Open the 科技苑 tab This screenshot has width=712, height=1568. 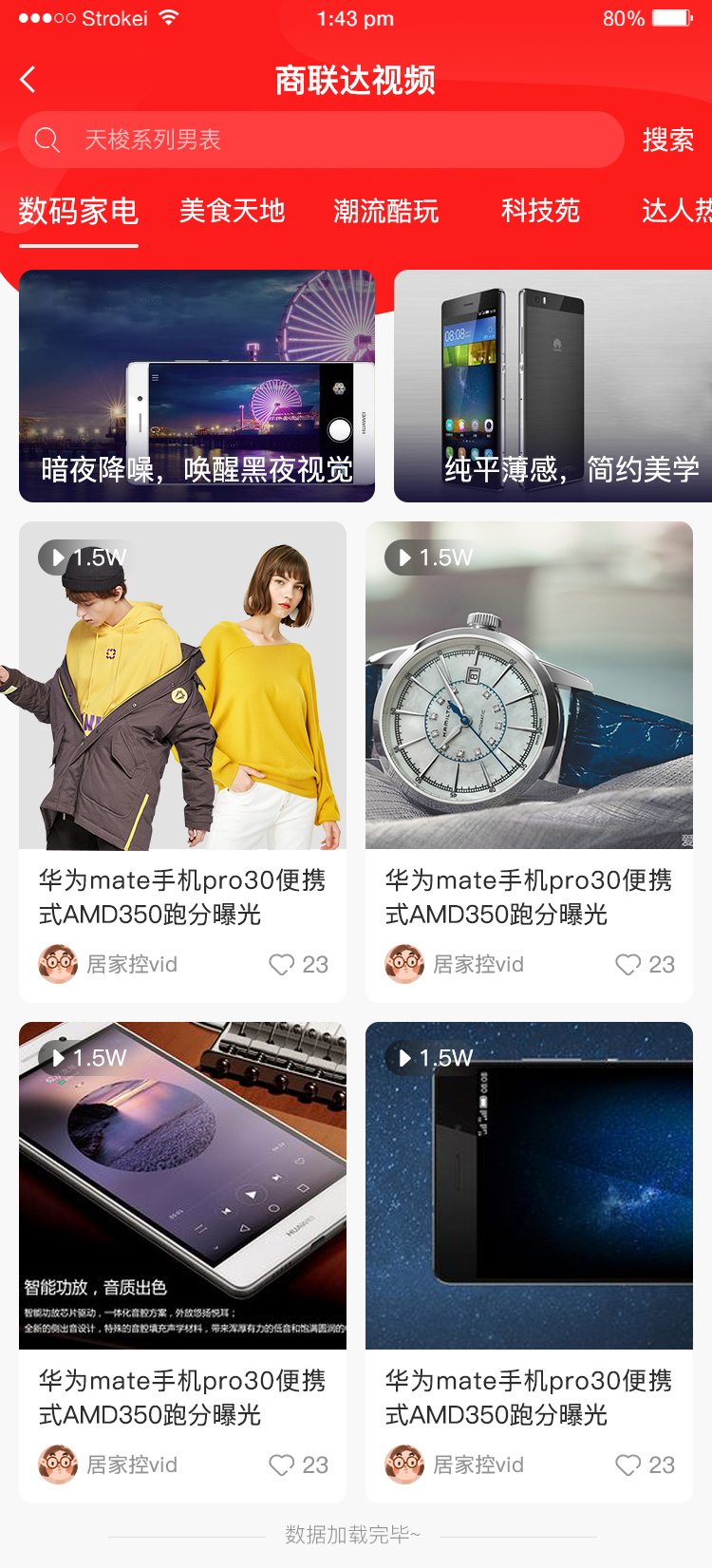coord(540,211)
